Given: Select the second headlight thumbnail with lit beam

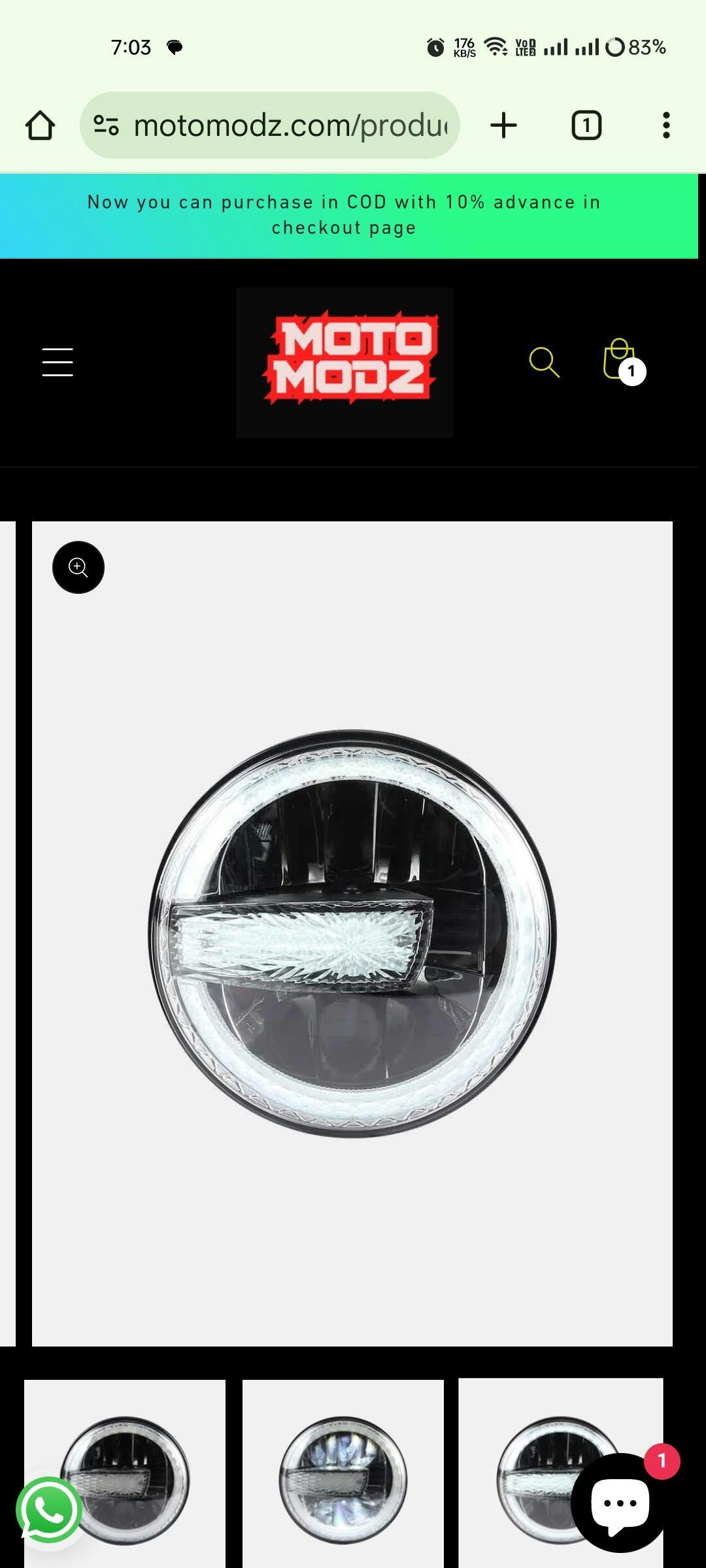Looking at the screenshot, I should pos(343,1477).
